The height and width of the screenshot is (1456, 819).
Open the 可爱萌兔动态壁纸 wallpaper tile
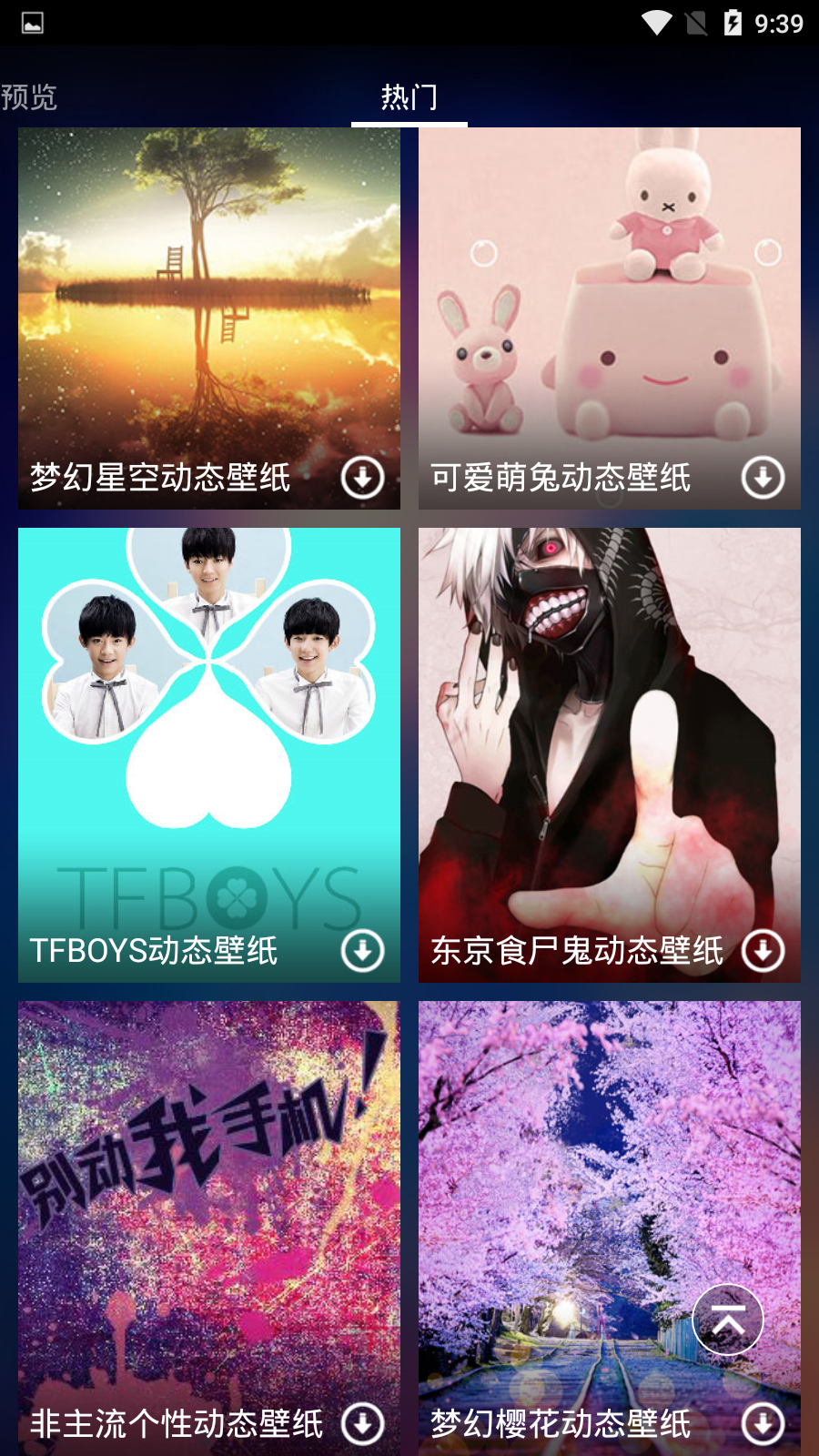point(610,300)
